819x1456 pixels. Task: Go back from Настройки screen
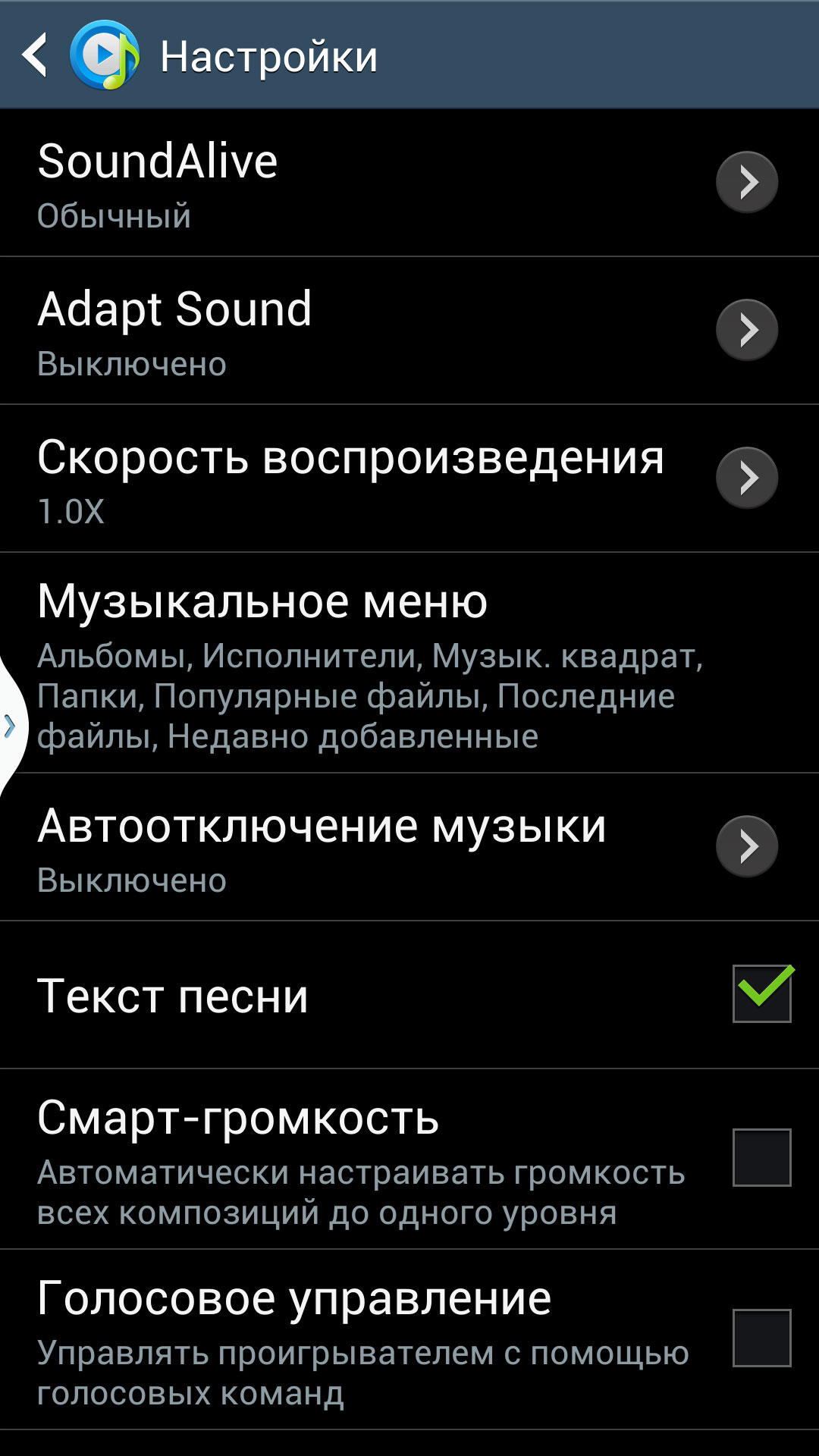tap(36, 55)
